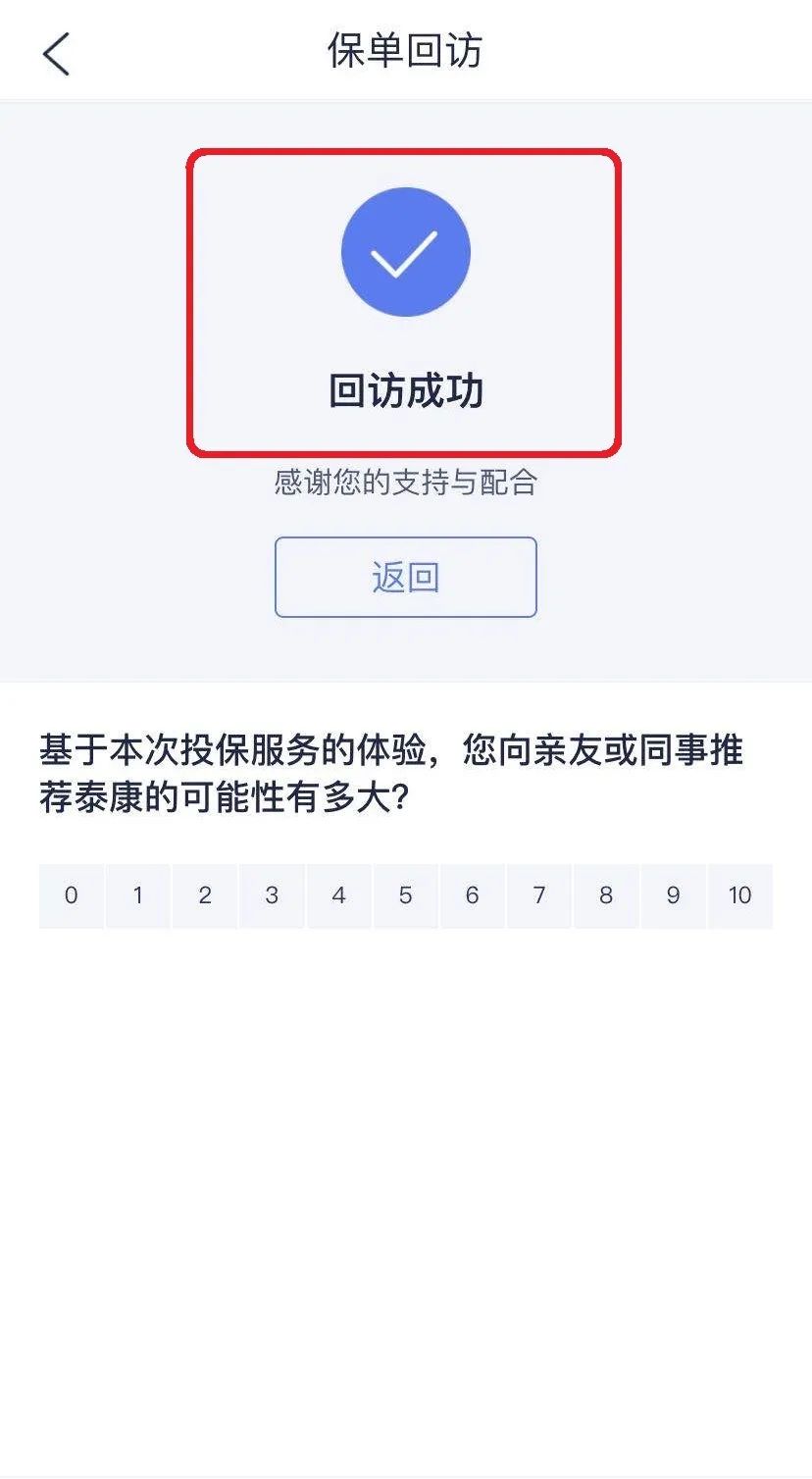Image resolution: width=812 pixels, height=1479 pixels.
Task: Rate the service experience as 6
Action: click(472, 895)
